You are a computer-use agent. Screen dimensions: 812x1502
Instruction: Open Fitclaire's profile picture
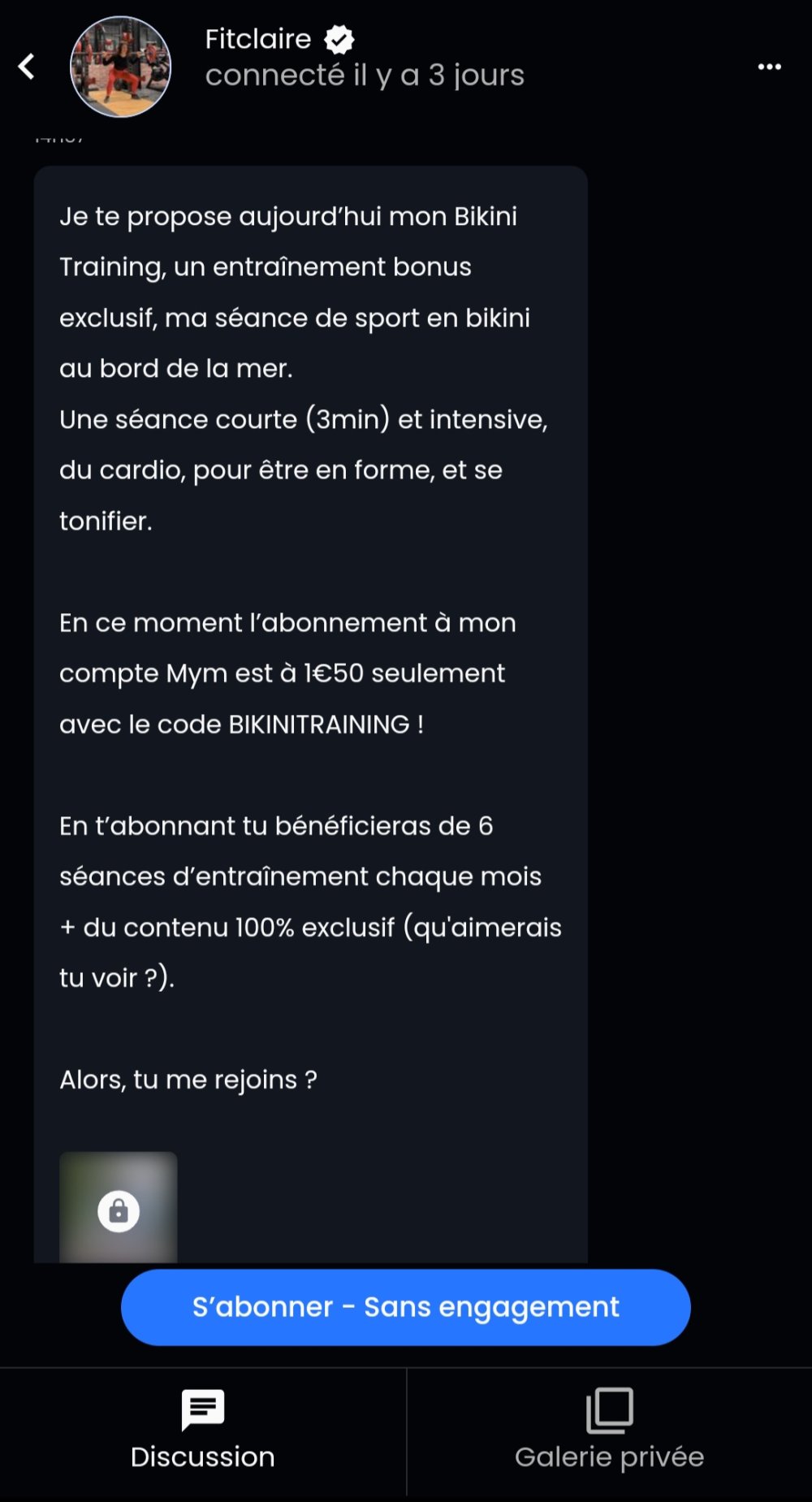(x=121, y=67)
